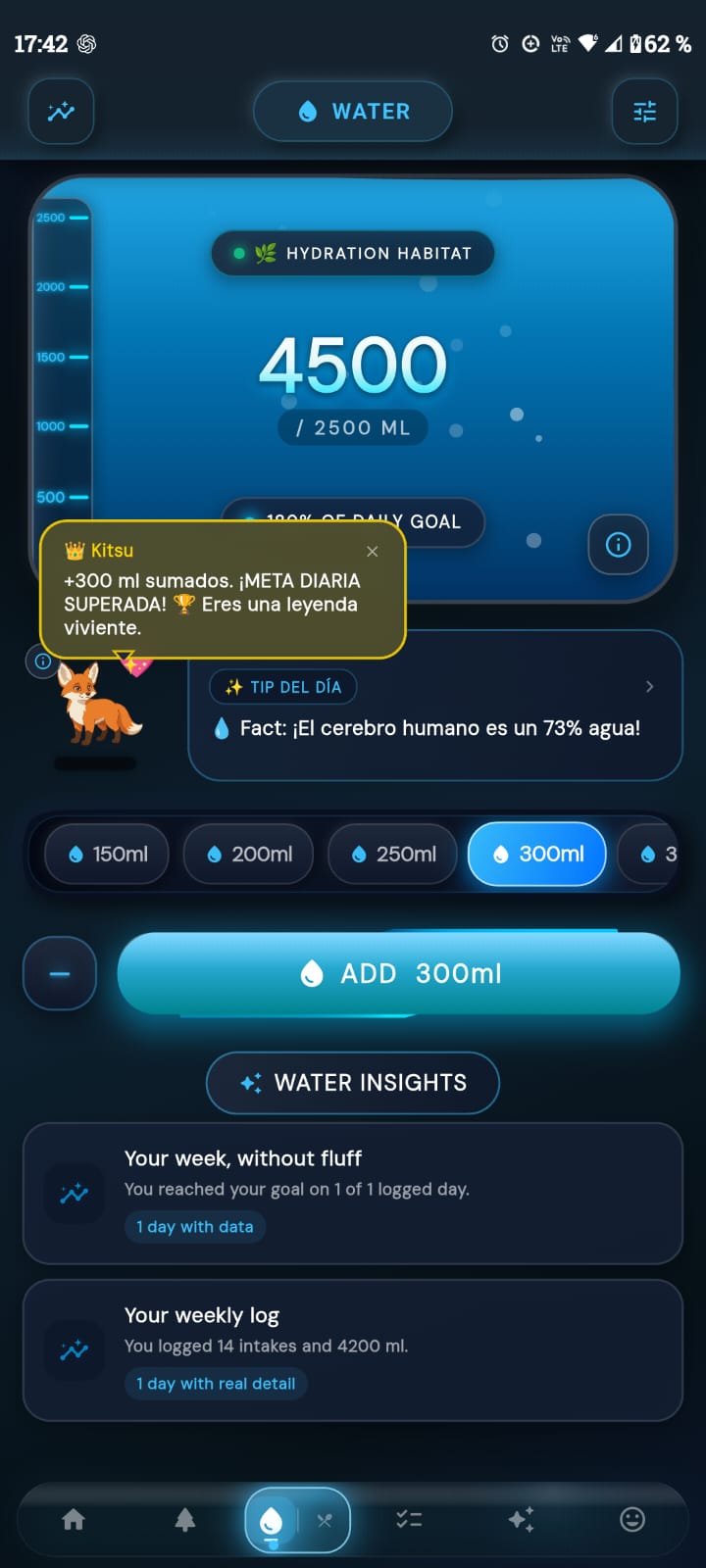Open the Tip del día card

point(435,706)
